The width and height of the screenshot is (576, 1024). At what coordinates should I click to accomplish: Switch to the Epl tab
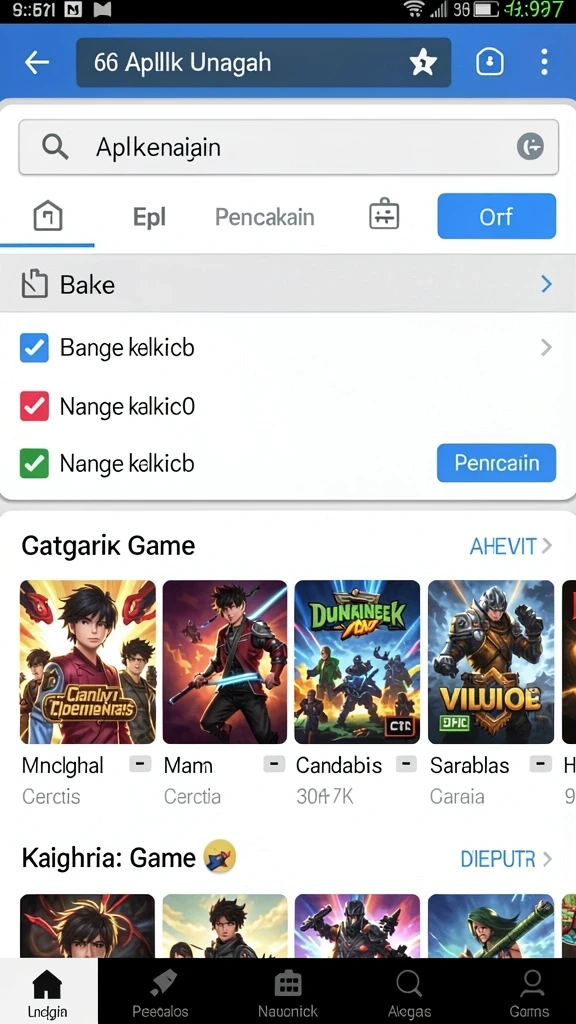pos(149,217)
